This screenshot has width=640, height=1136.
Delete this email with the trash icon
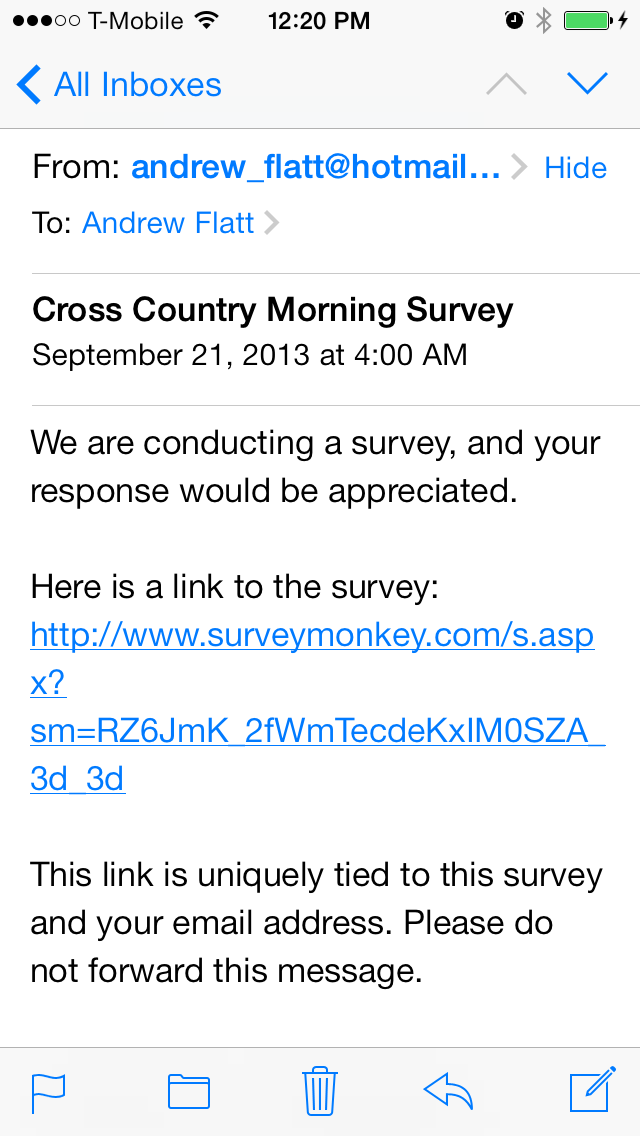(320, 1090)
